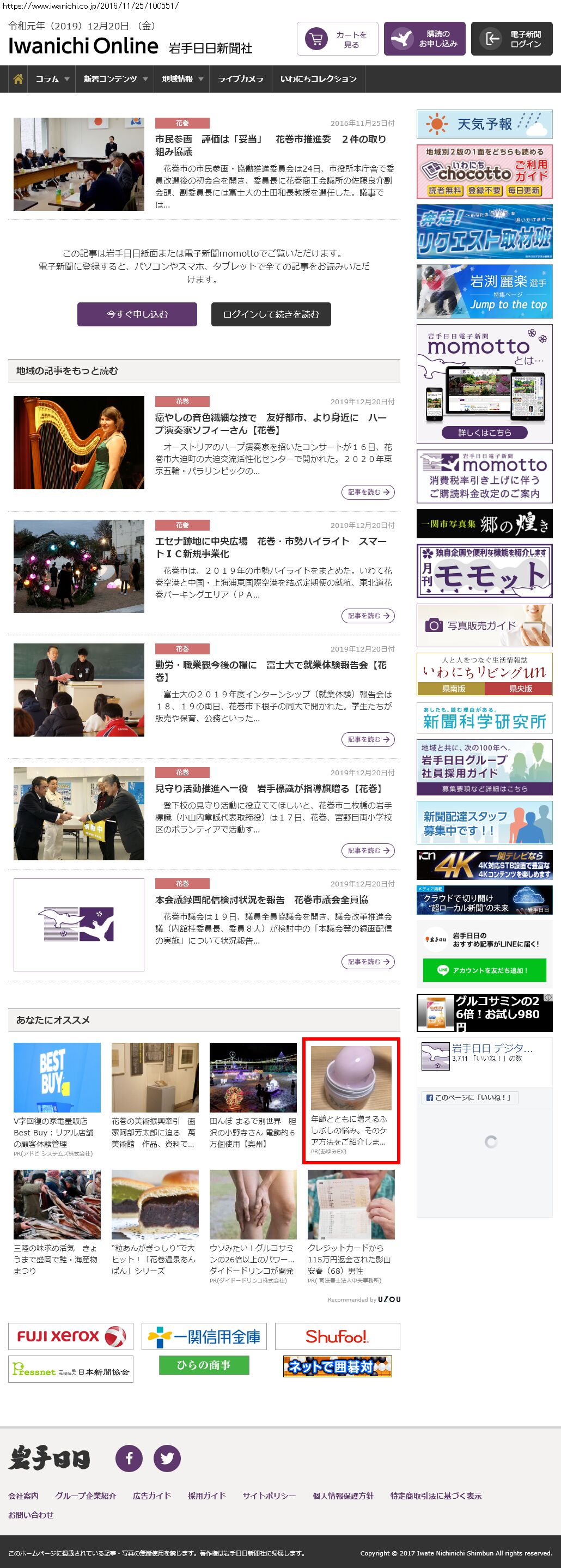Open the cart via カートを見る
Viewport: 561px width, 1568px height.
click(x=337, y=39)
